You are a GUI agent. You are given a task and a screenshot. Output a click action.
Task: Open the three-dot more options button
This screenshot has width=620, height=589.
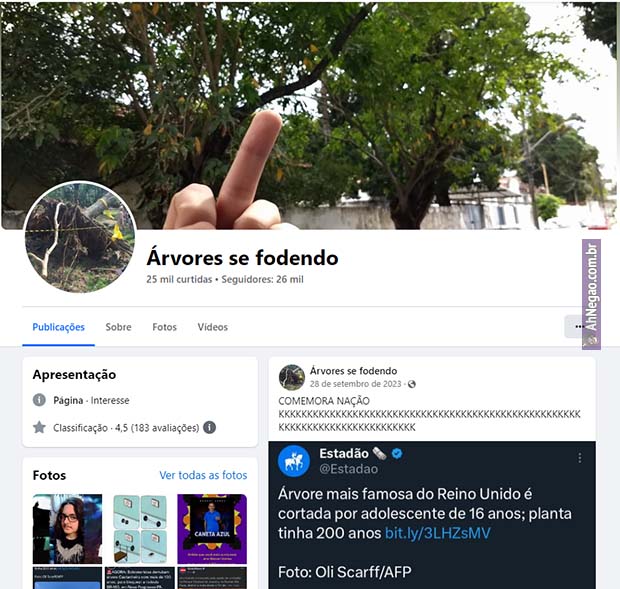(576, 327)
